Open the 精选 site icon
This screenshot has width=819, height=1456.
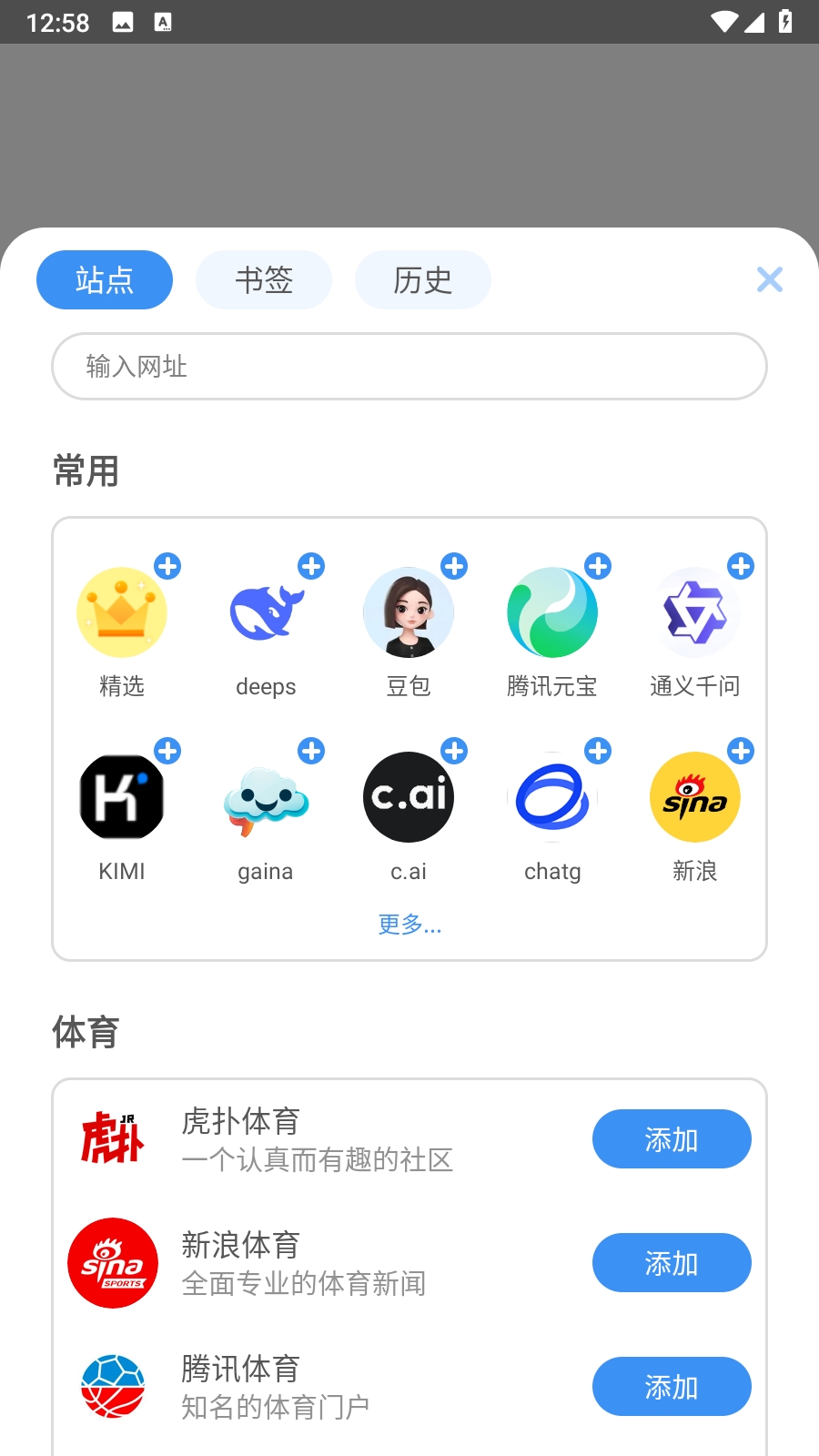tap(123, 612)
